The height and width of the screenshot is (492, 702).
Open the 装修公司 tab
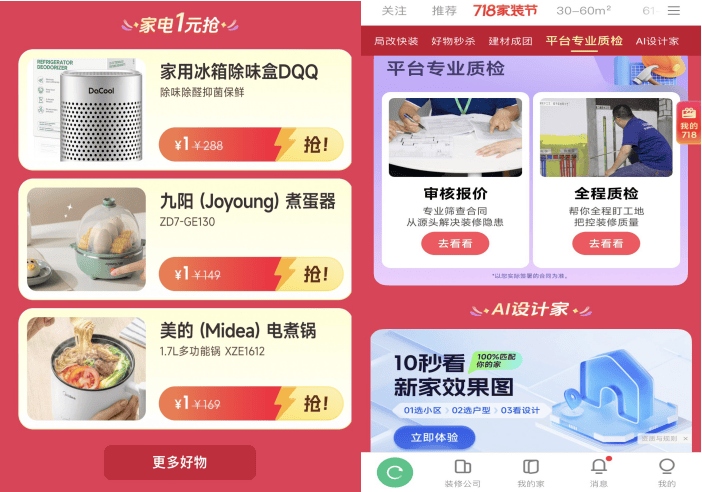click(462, 472)
